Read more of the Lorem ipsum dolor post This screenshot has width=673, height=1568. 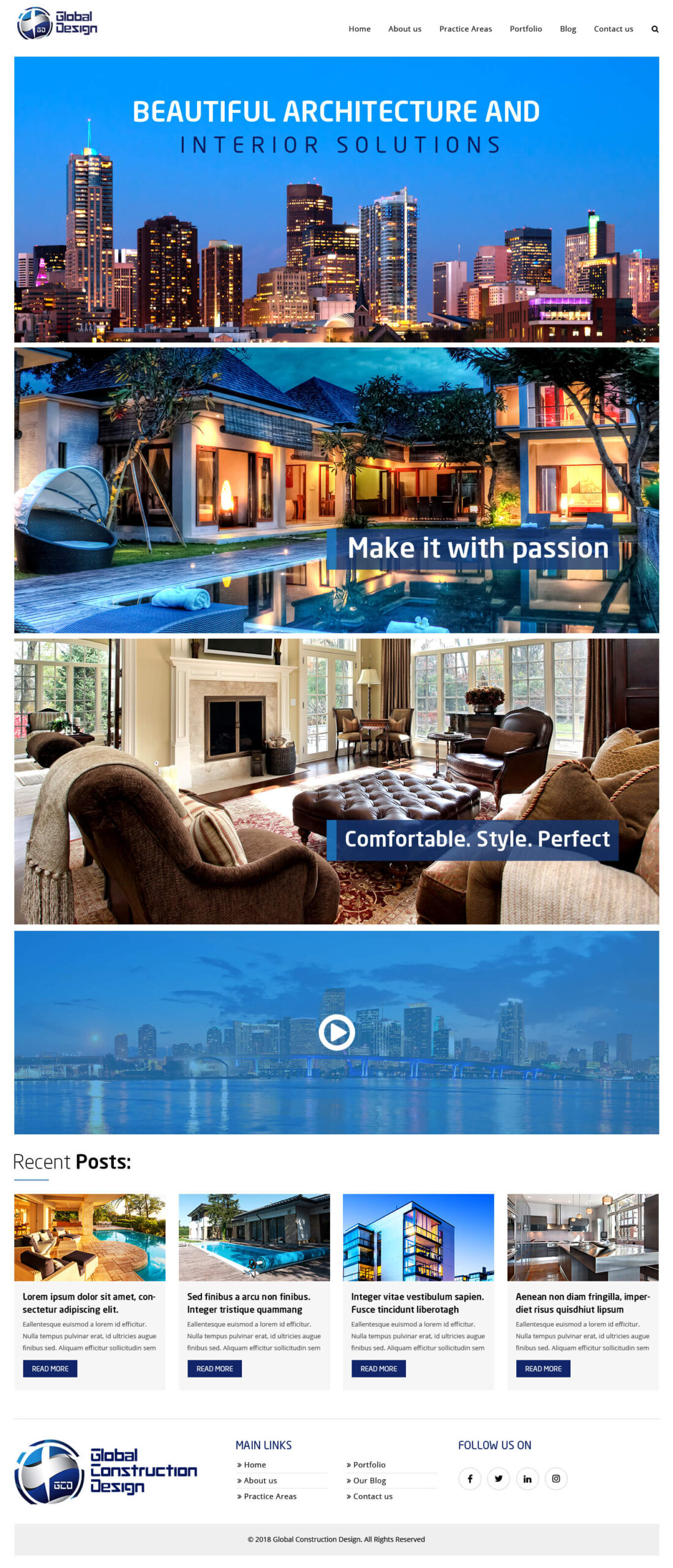[x=50, y=1368]
